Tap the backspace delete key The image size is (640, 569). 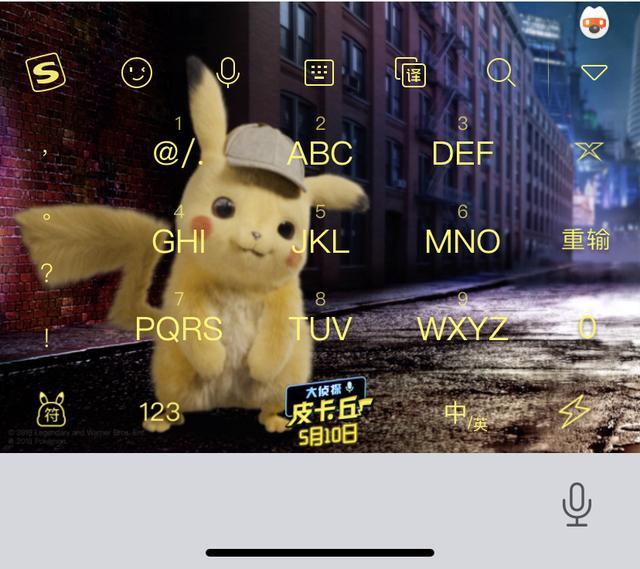click(587, 152)
